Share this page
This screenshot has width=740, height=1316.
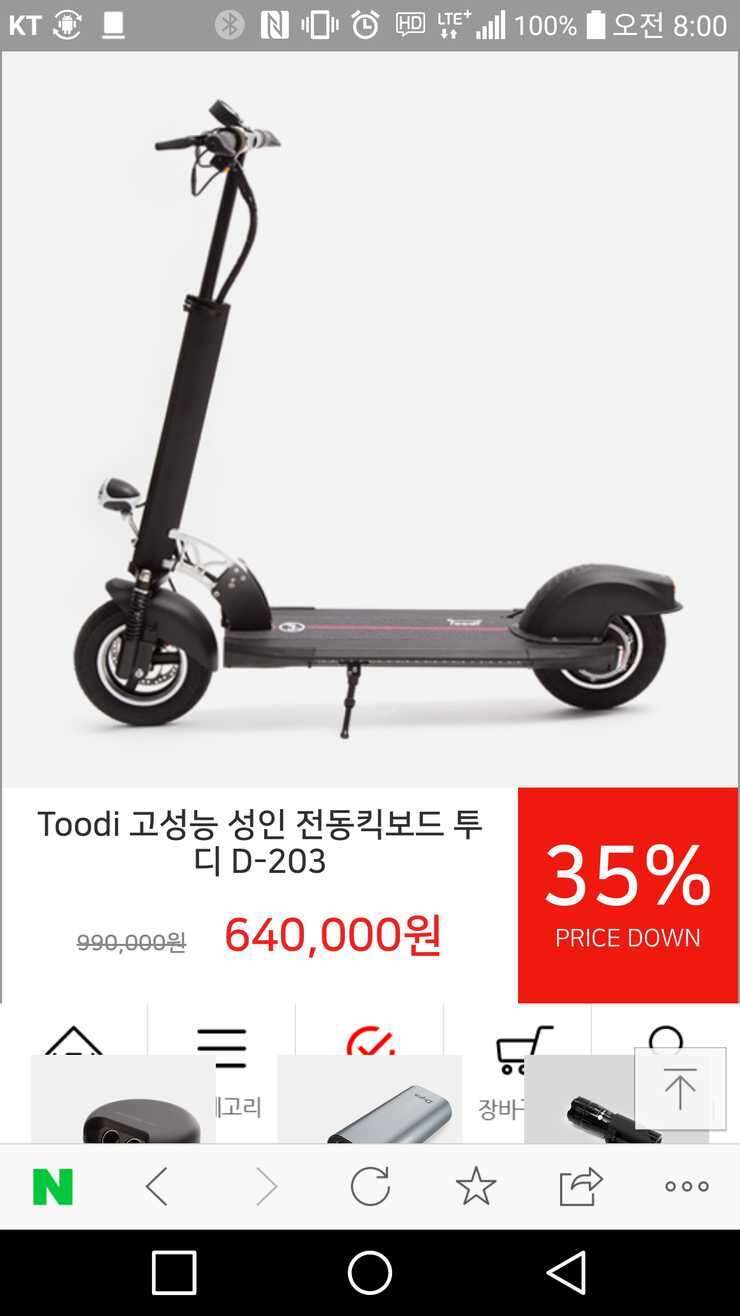point(581,1187)
